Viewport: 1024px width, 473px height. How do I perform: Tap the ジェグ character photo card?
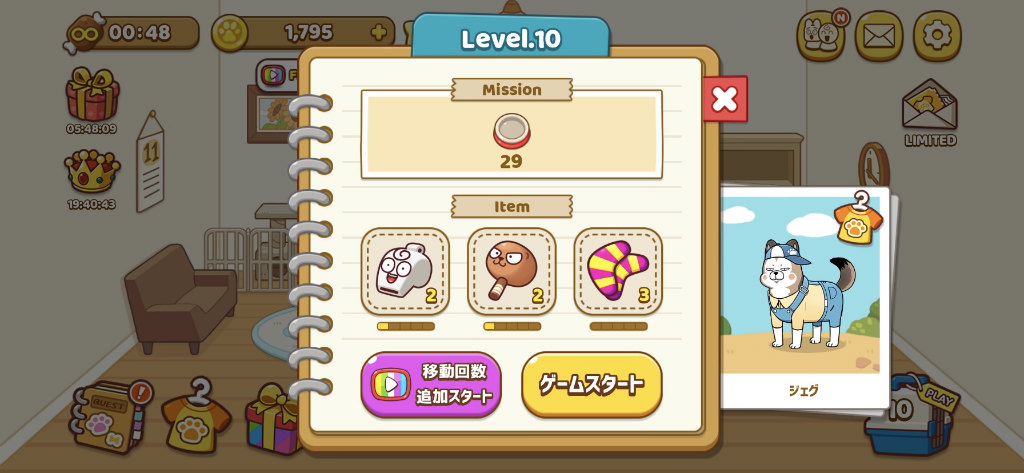click(x=805, y=297)
